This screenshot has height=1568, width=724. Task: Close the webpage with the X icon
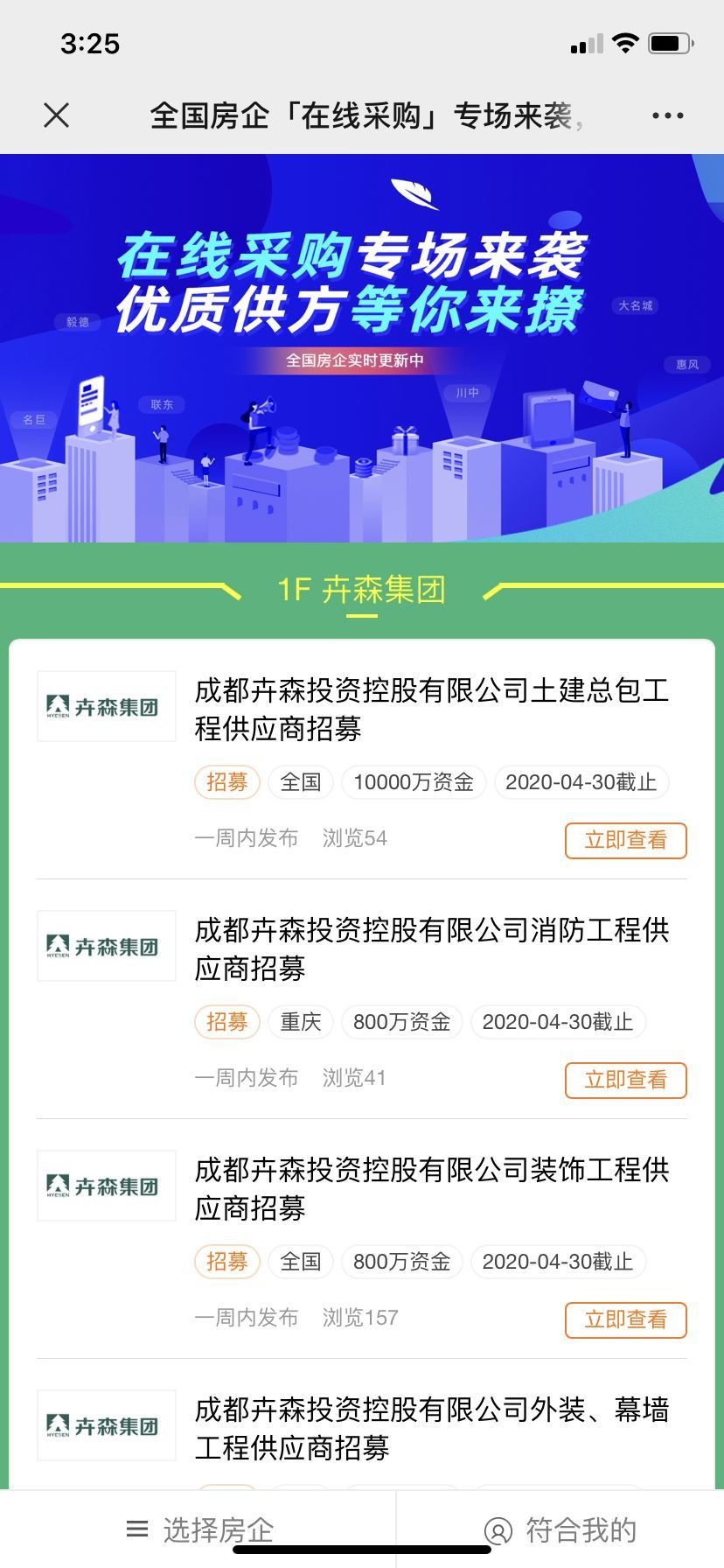click(57, 115)
